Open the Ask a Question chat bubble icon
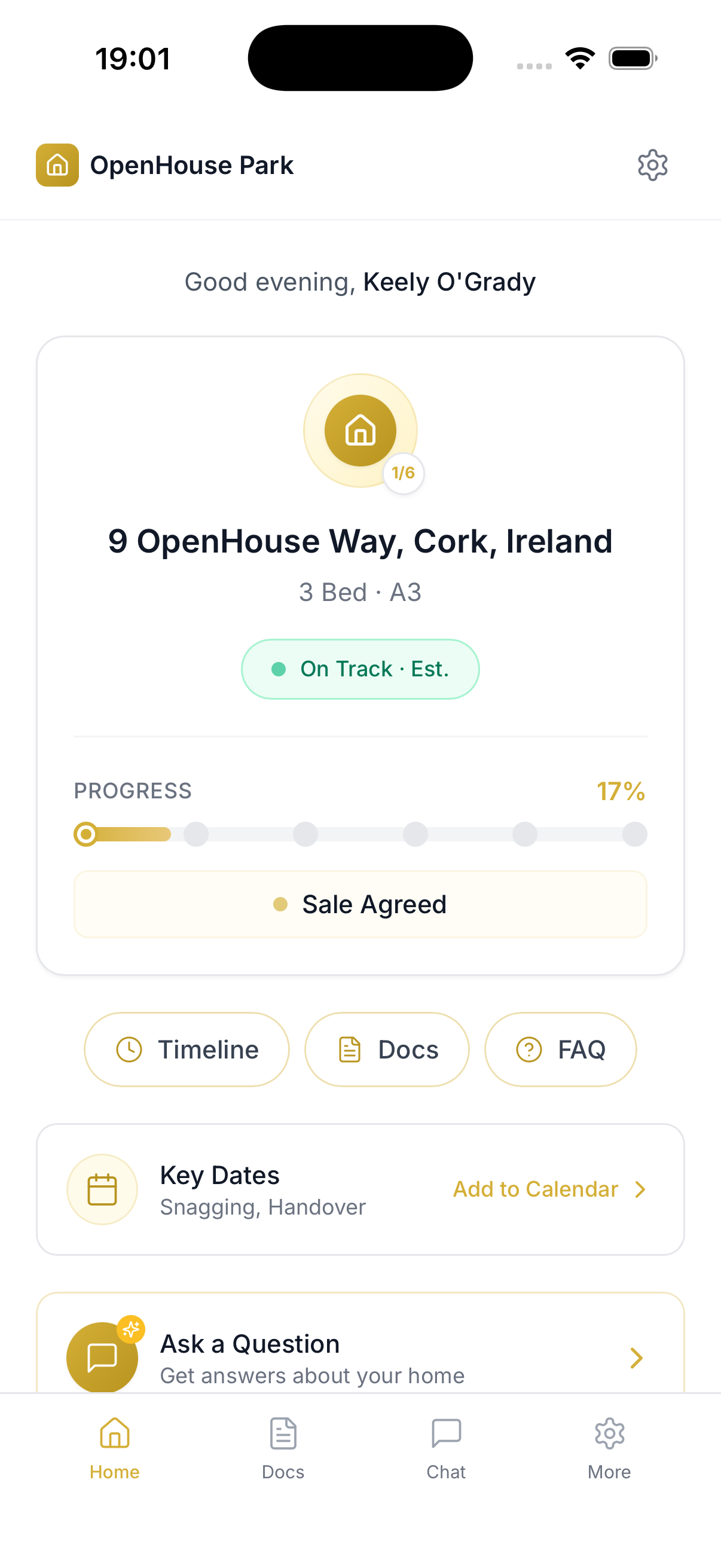The image size is (721, 1568). 102,1357
